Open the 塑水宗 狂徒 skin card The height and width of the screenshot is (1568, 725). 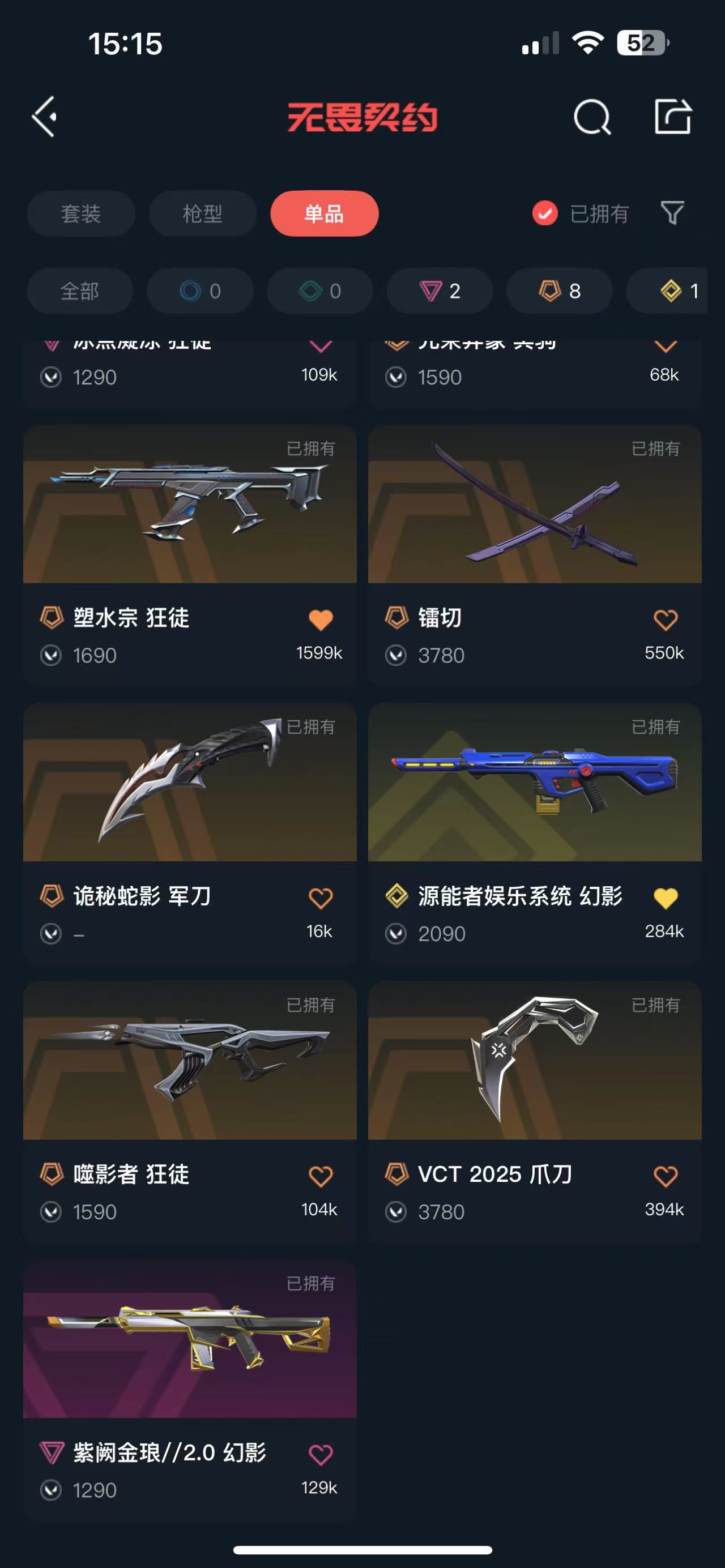click(190, 505)
